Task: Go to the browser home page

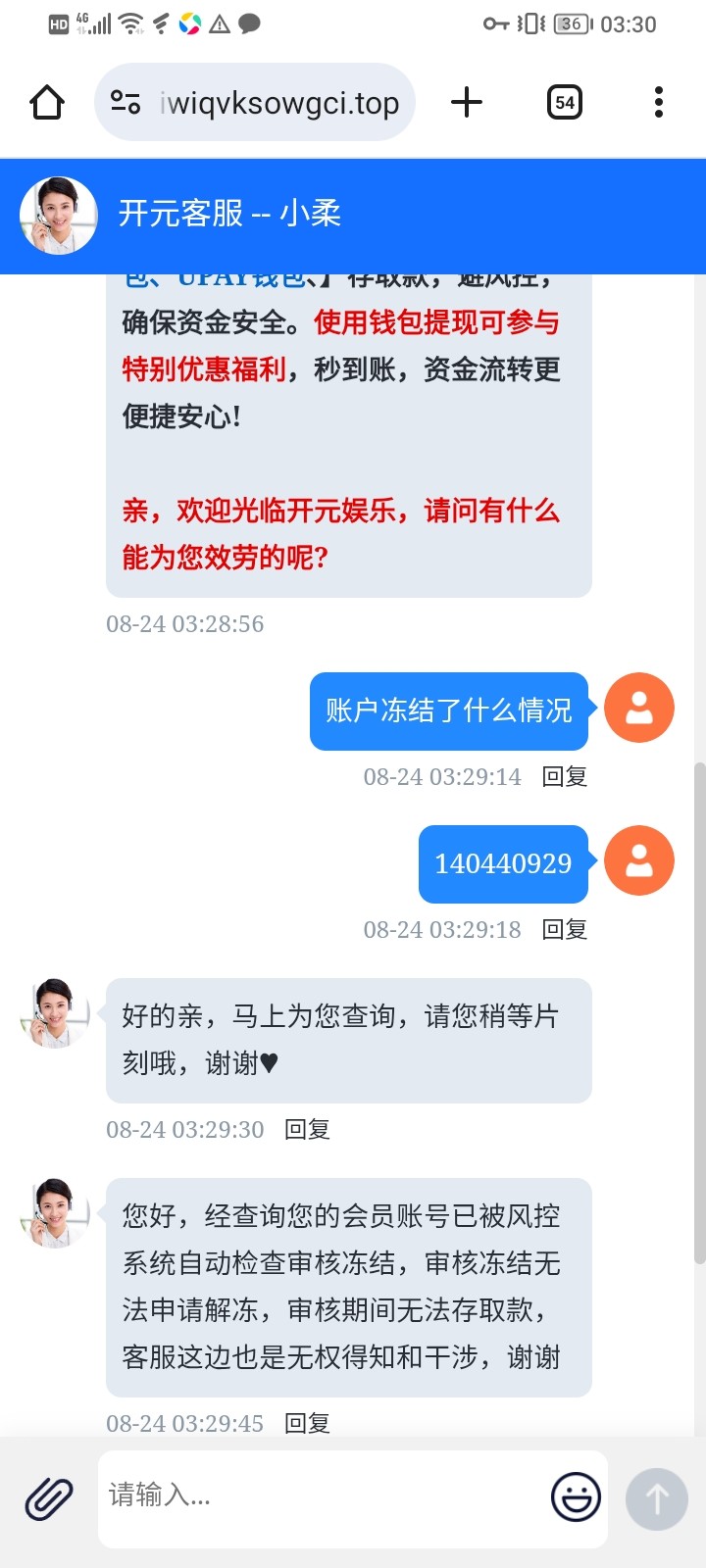Action: (x=47, y=102)
